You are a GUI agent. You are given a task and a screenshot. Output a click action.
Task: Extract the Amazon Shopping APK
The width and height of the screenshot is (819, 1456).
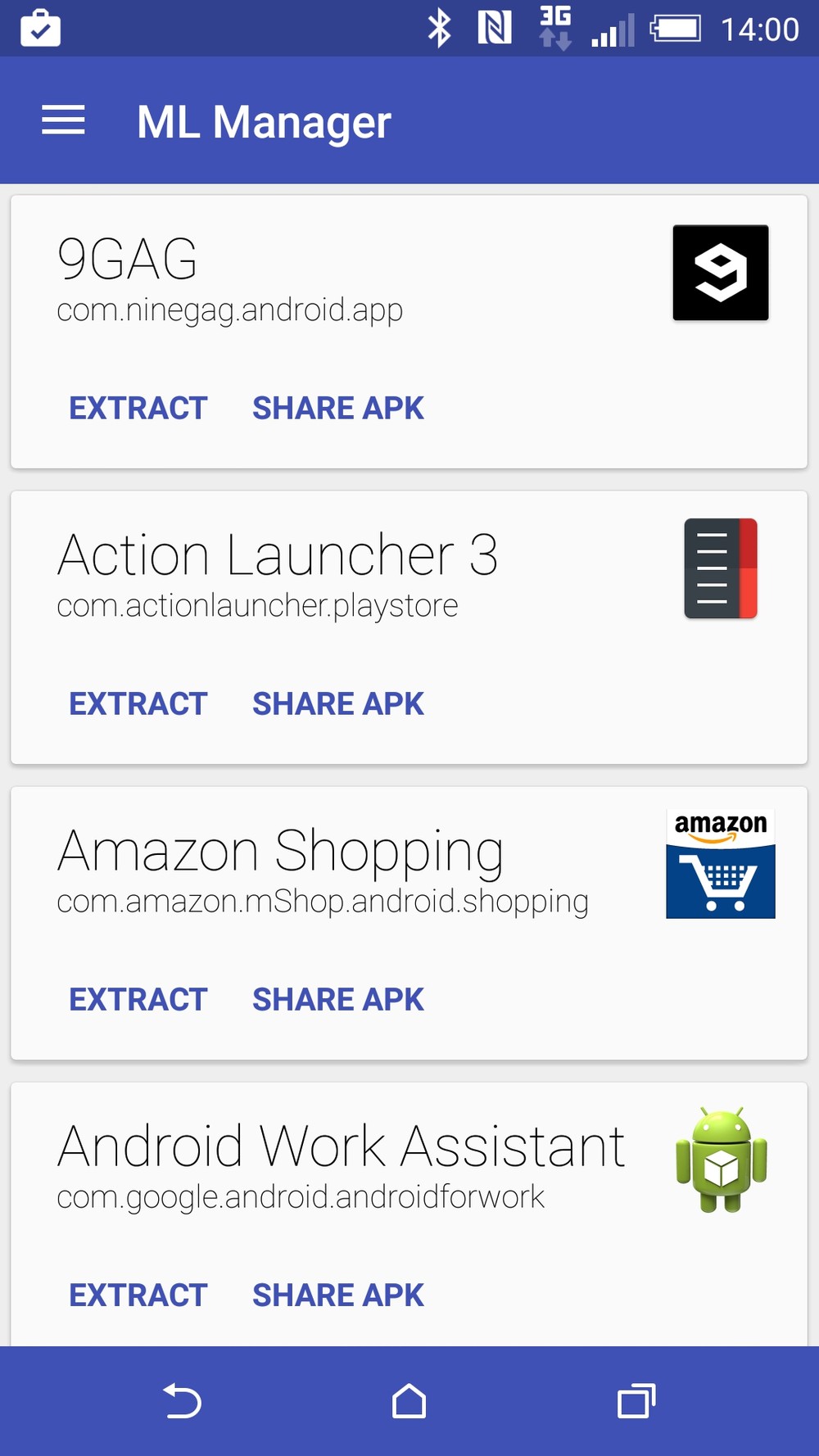[138, 999]
